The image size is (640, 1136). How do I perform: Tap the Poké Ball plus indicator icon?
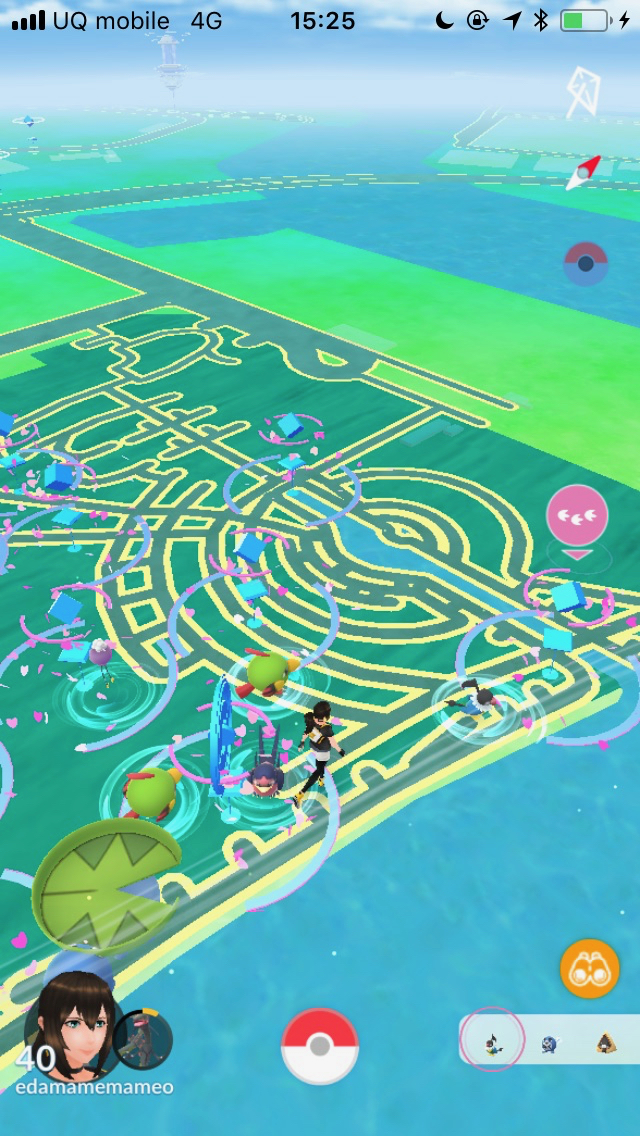click(585, 263)
